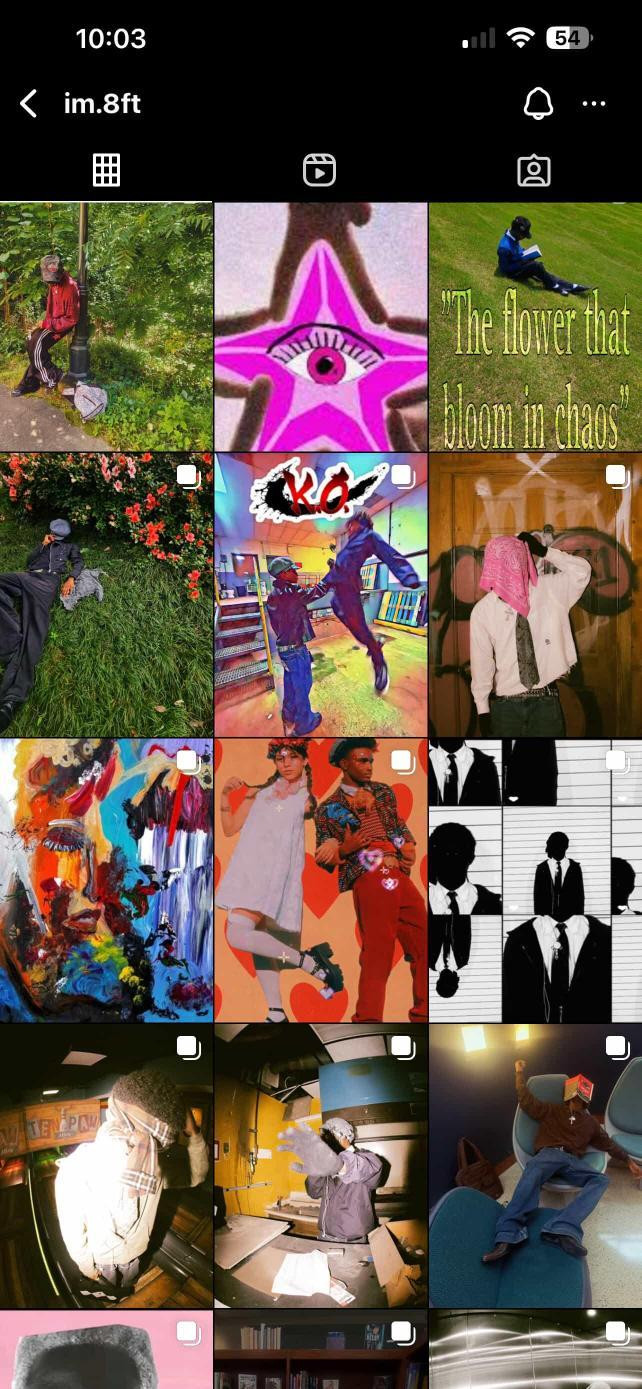This screenshot has height=1389, width=642.
Task: Open the couple with hearts background post
Action: click(x=321, y=880)
